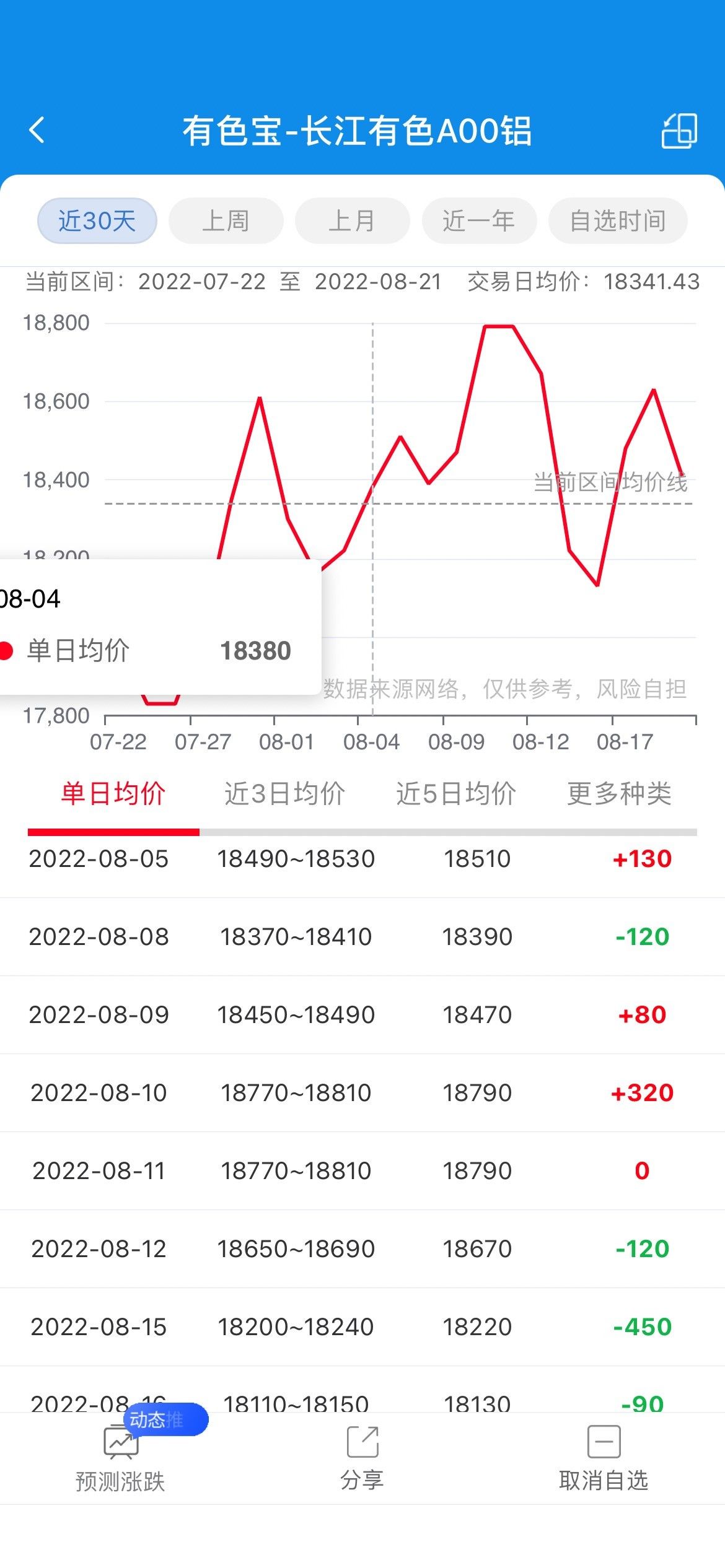The image size is (725, 1568).
Task: Choose a custom range with 自选时间
Action: pyautogui.click(x=618, y=220)
